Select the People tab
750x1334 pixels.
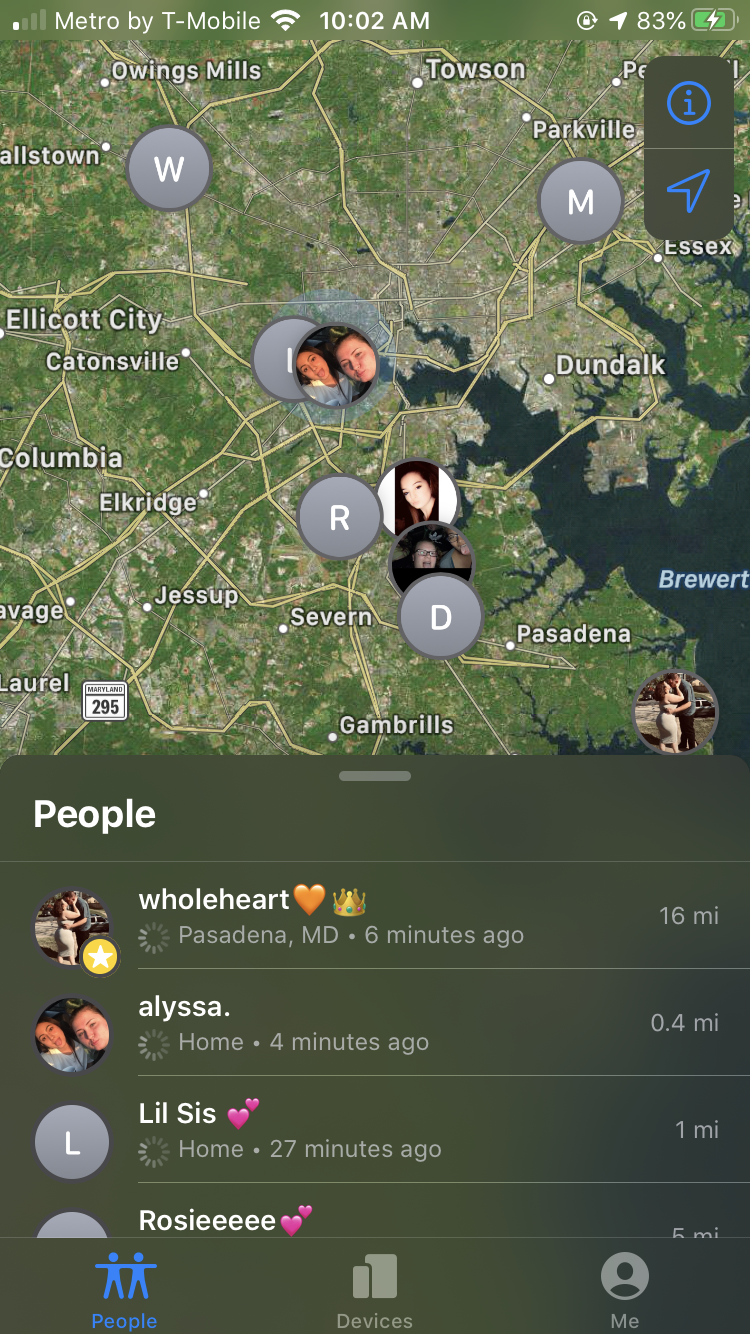point(125,1290)
